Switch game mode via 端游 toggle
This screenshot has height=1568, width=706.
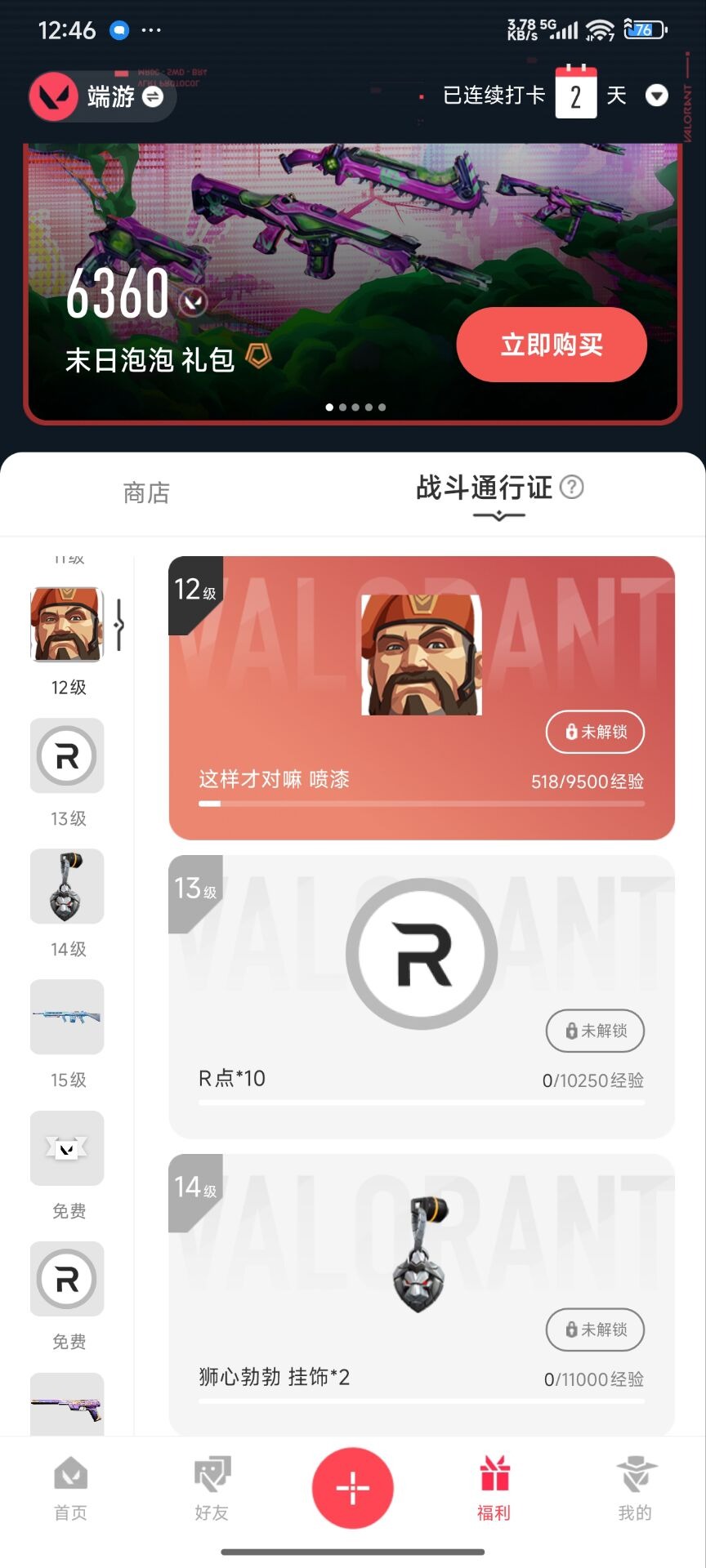point(152,97)
